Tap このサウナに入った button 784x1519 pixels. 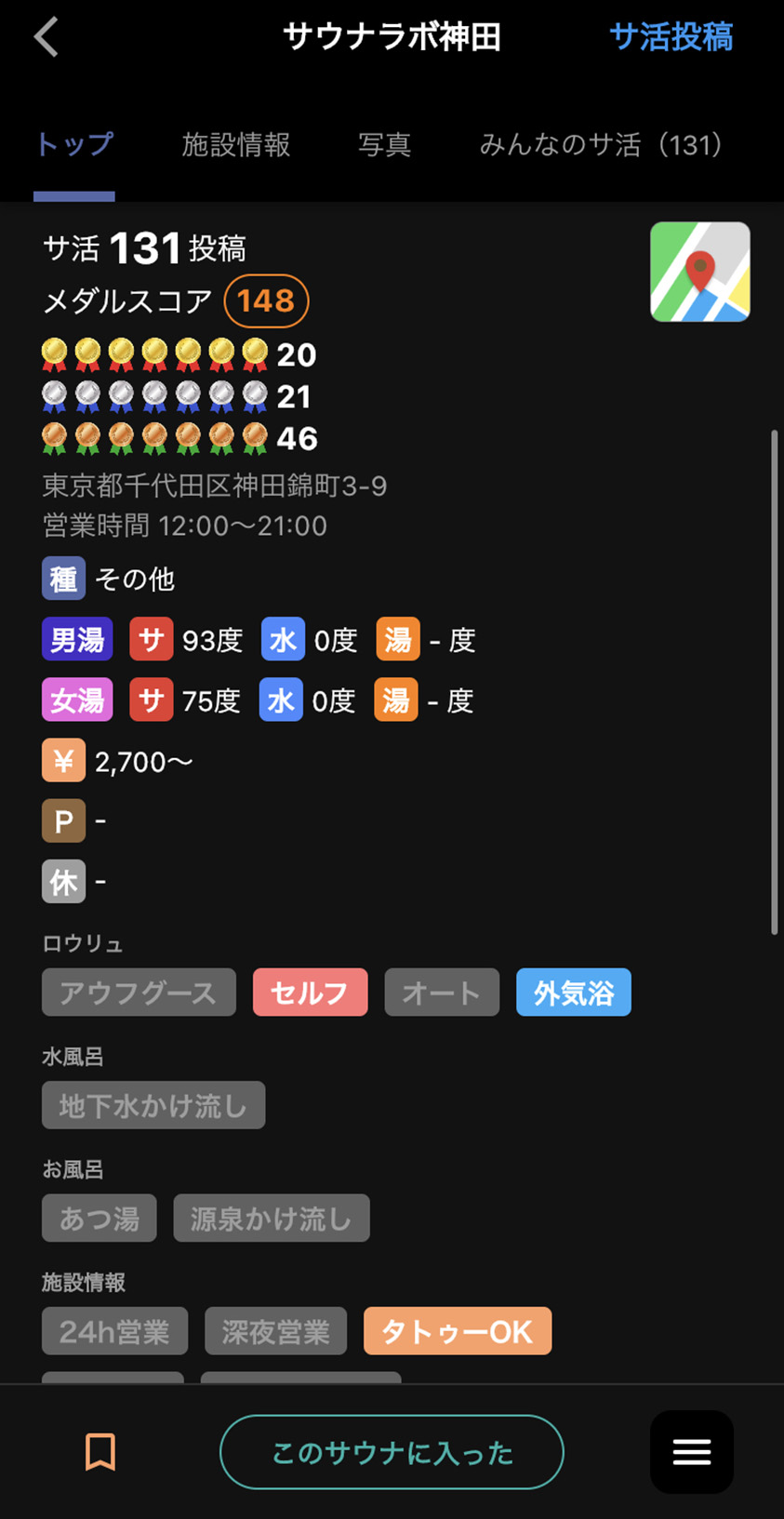pos(392,1452)
